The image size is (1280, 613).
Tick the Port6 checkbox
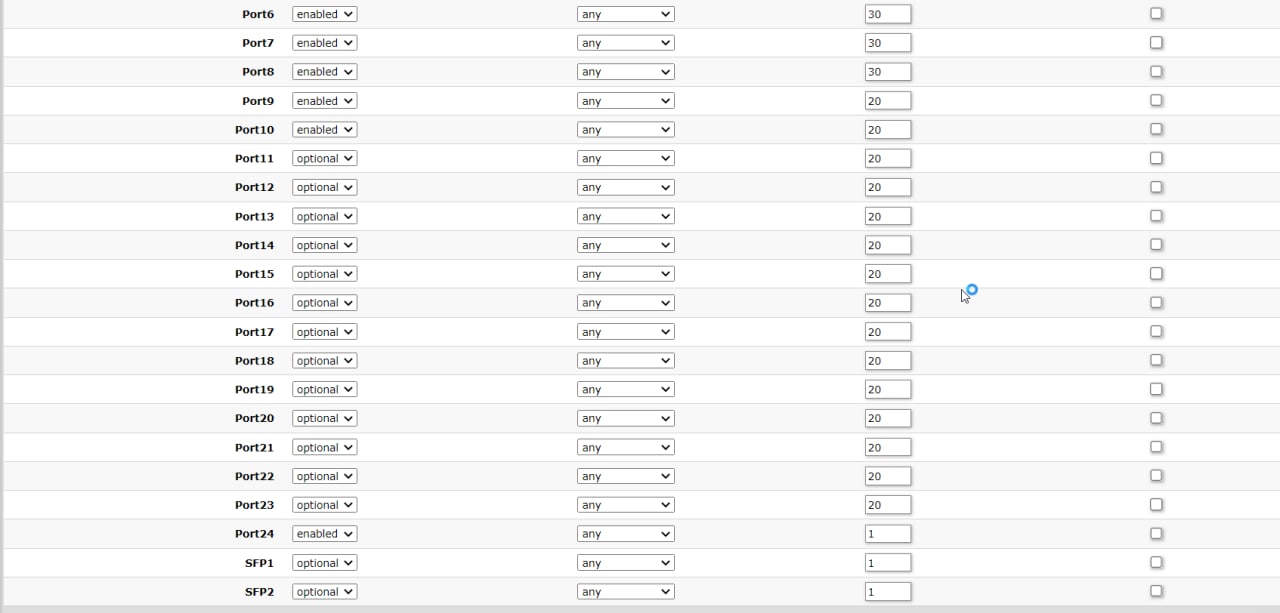1156,14
